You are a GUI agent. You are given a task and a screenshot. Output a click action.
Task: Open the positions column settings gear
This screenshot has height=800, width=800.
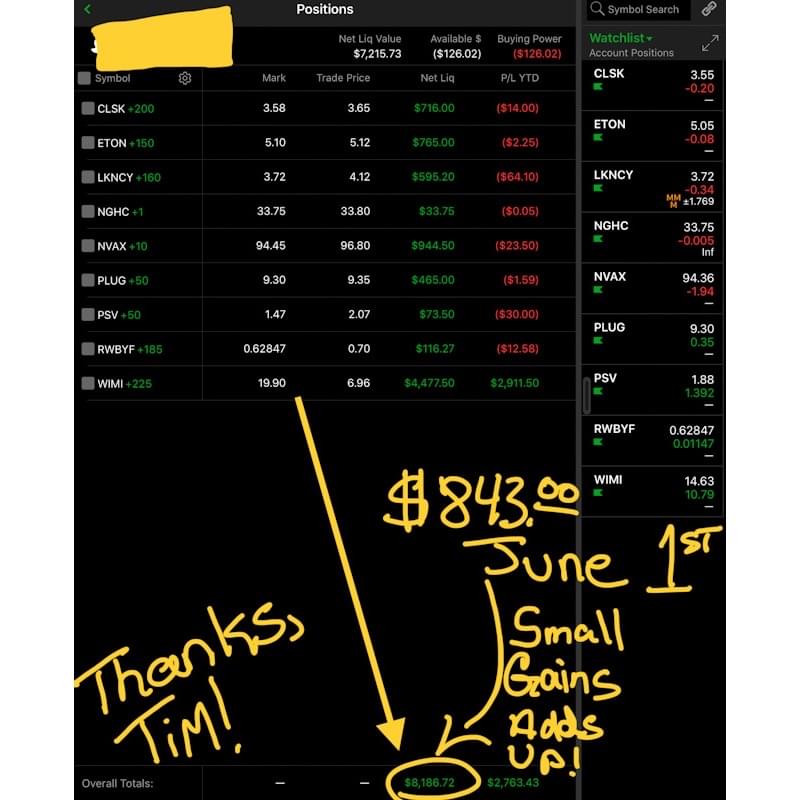point(185,78)
